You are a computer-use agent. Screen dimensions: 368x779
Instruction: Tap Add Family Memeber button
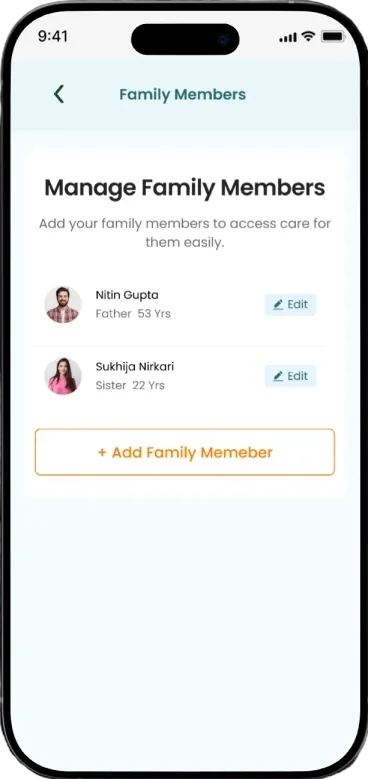(x=185, y=452)
